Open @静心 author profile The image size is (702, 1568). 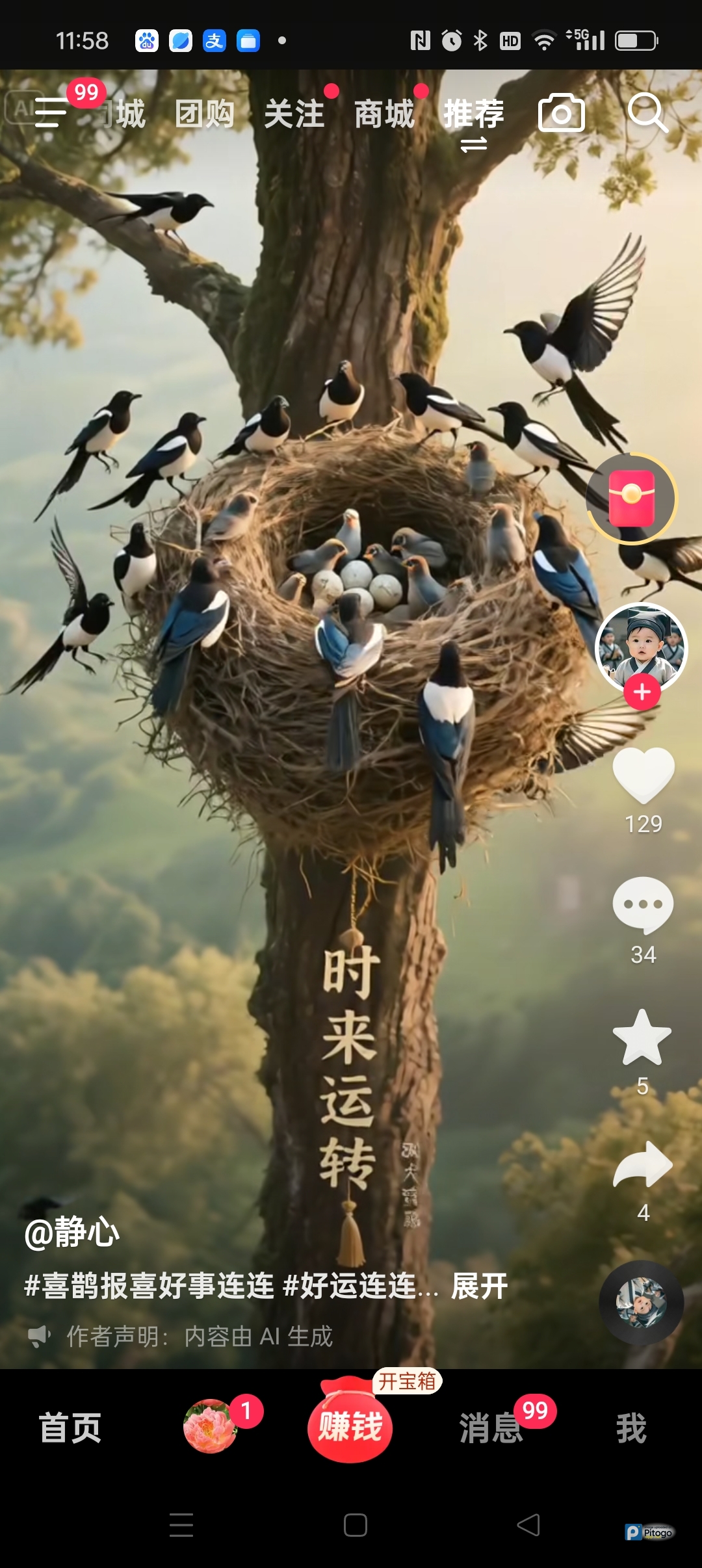[72, 1233]
